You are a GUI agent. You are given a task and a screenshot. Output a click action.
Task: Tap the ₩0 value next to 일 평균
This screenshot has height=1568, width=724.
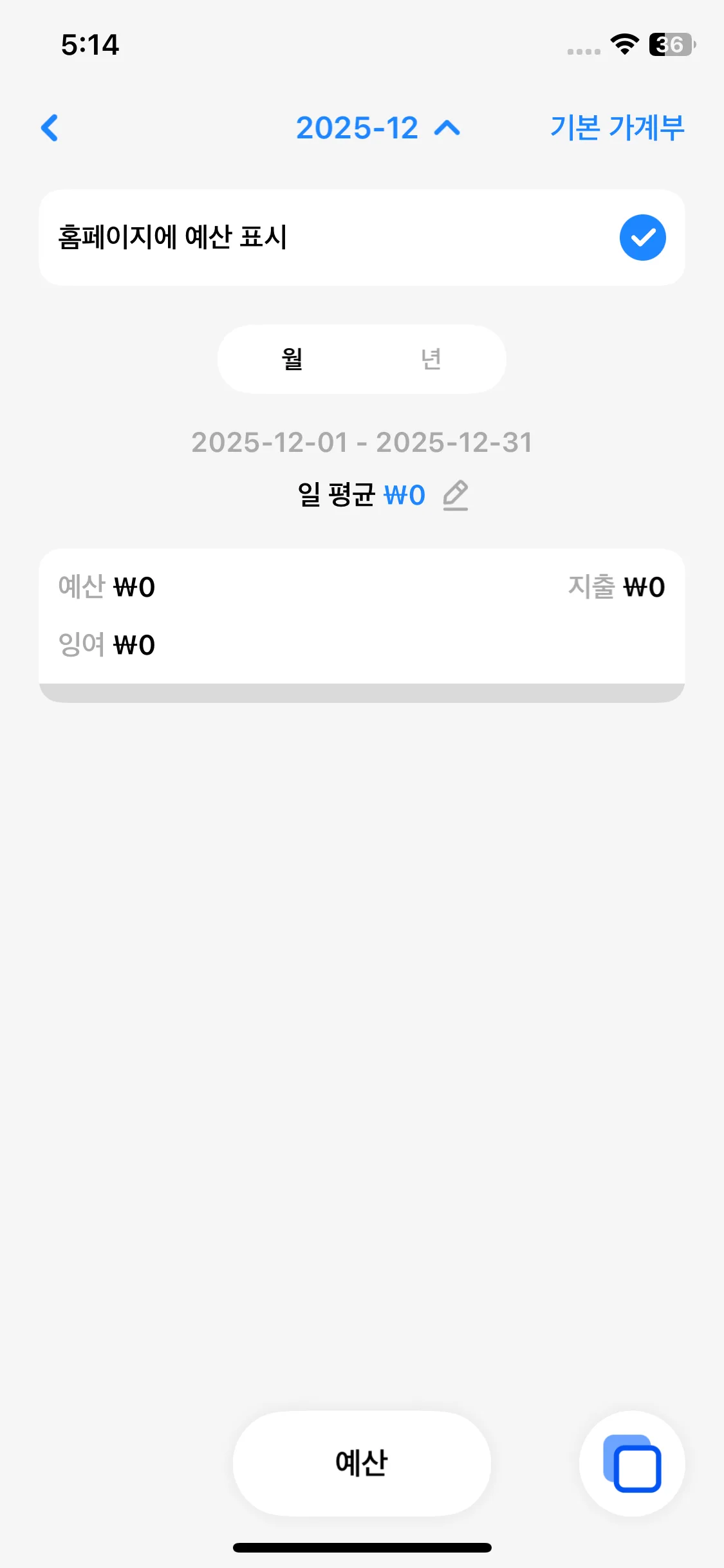click(x=405, y=495)
